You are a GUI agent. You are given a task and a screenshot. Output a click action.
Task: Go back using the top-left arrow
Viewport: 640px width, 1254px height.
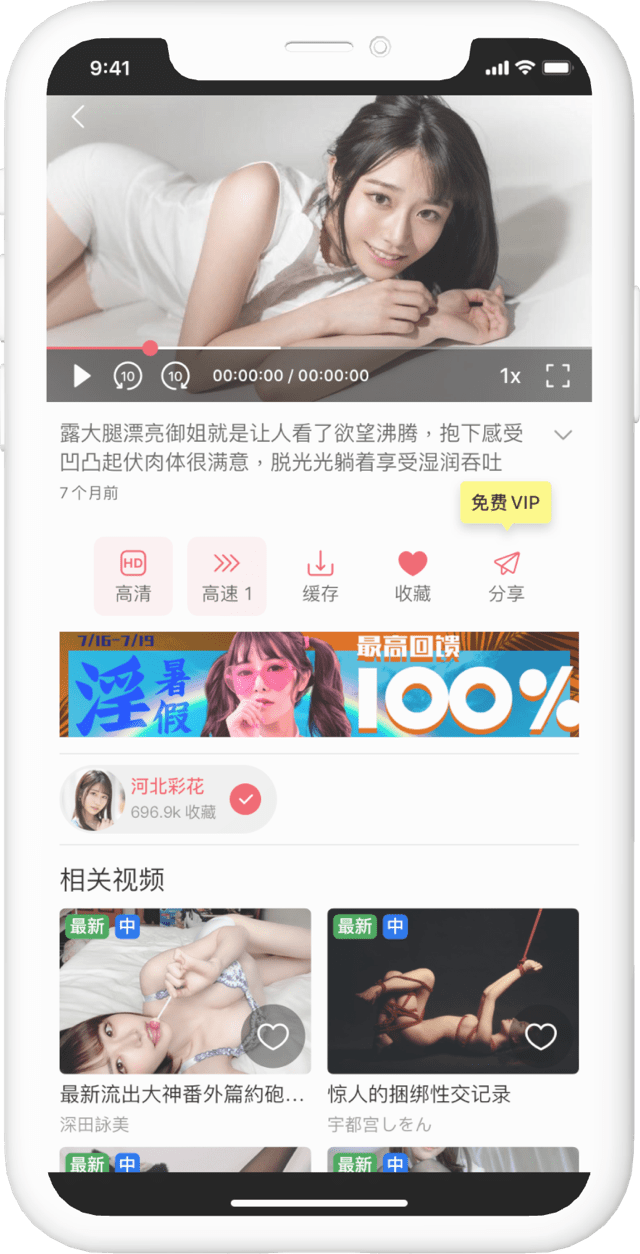click(78, 116)
